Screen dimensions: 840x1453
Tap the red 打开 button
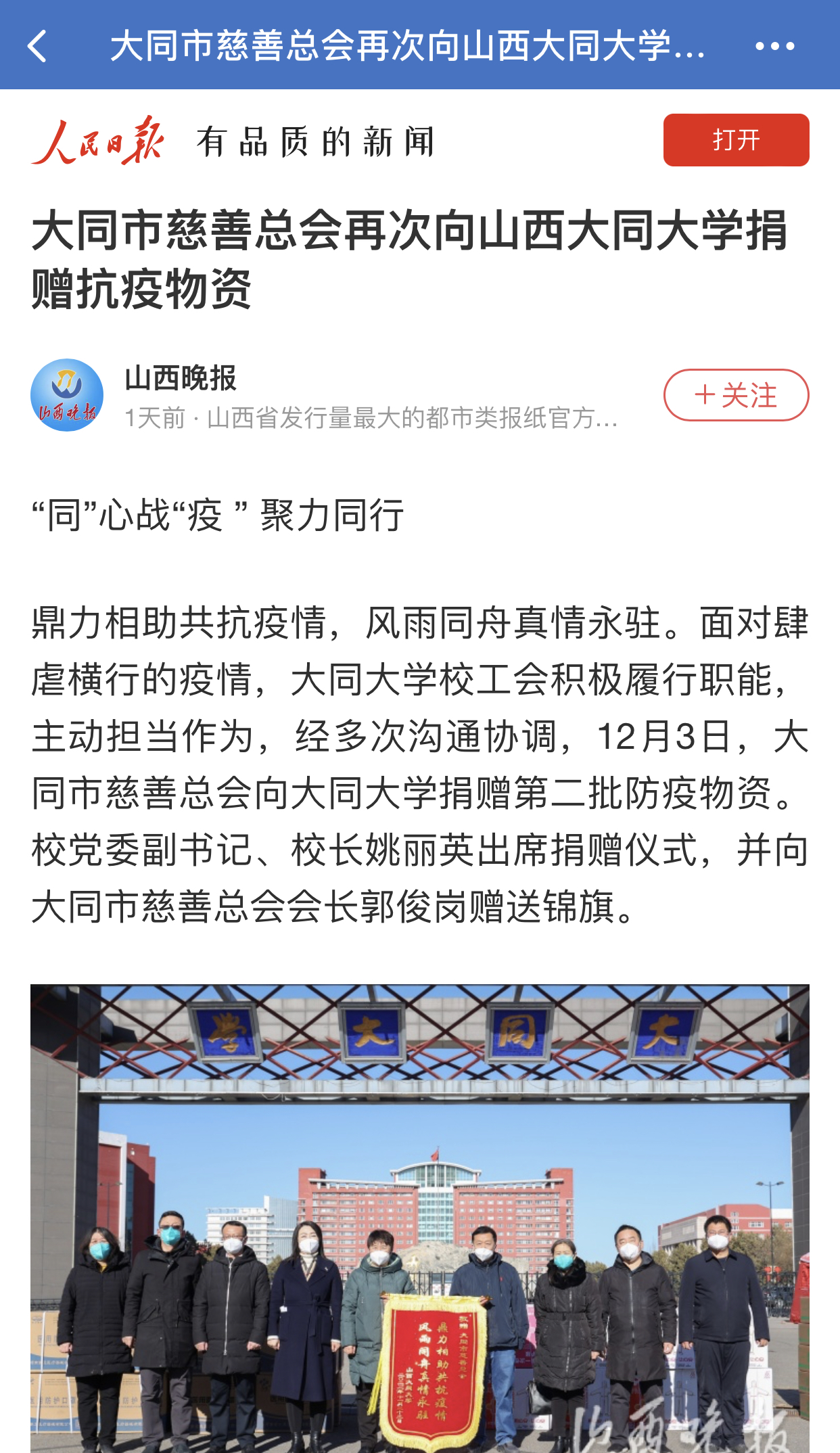click(x=736, y=140)
